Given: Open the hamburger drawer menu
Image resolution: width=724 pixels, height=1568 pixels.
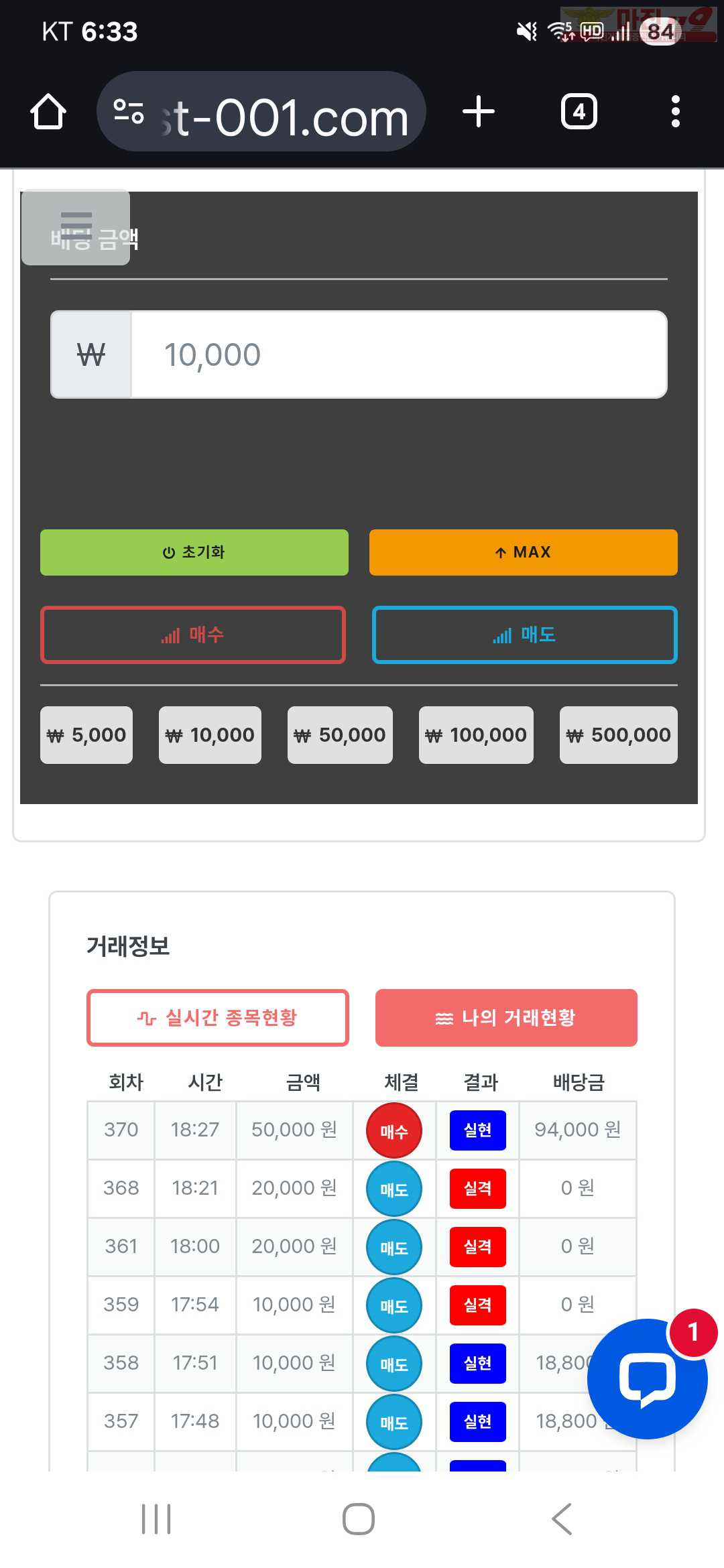Looking at the screenshot, I should [76, 228].
